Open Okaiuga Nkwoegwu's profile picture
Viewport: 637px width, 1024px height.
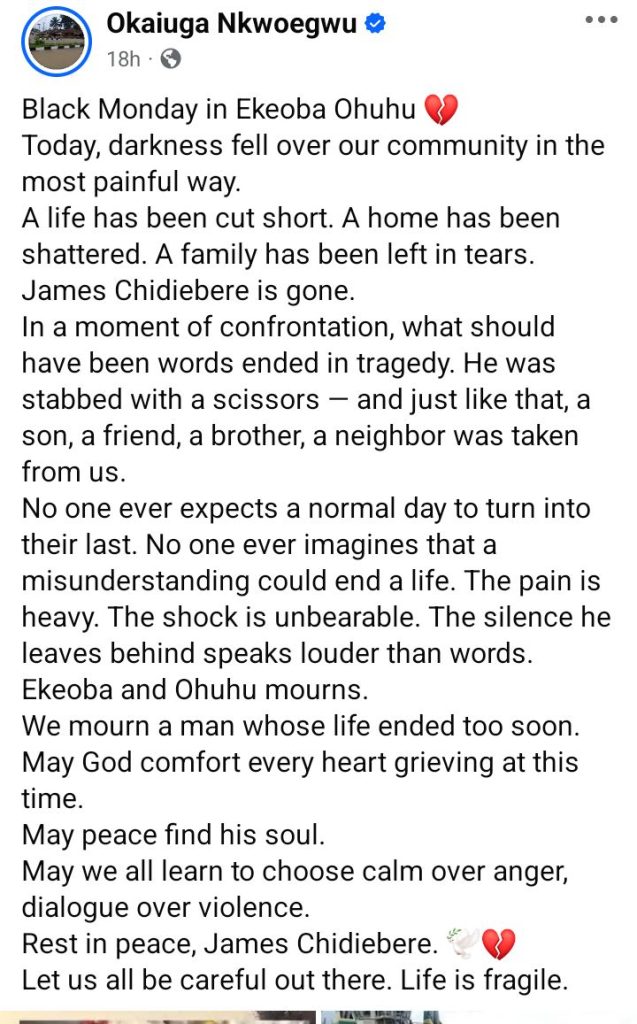57,41
